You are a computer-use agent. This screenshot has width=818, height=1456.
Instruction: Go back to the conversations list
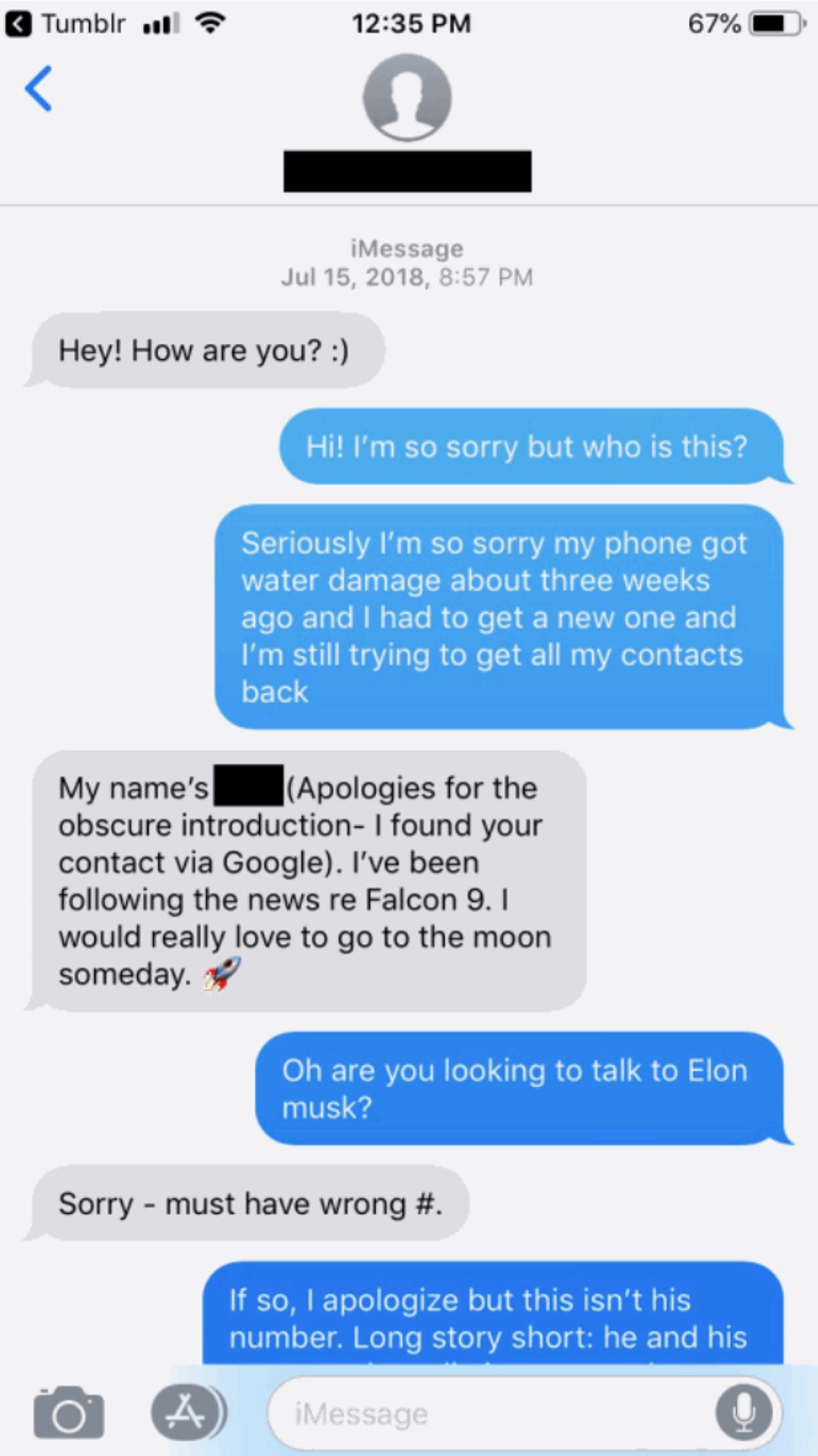tap(38, 89)
